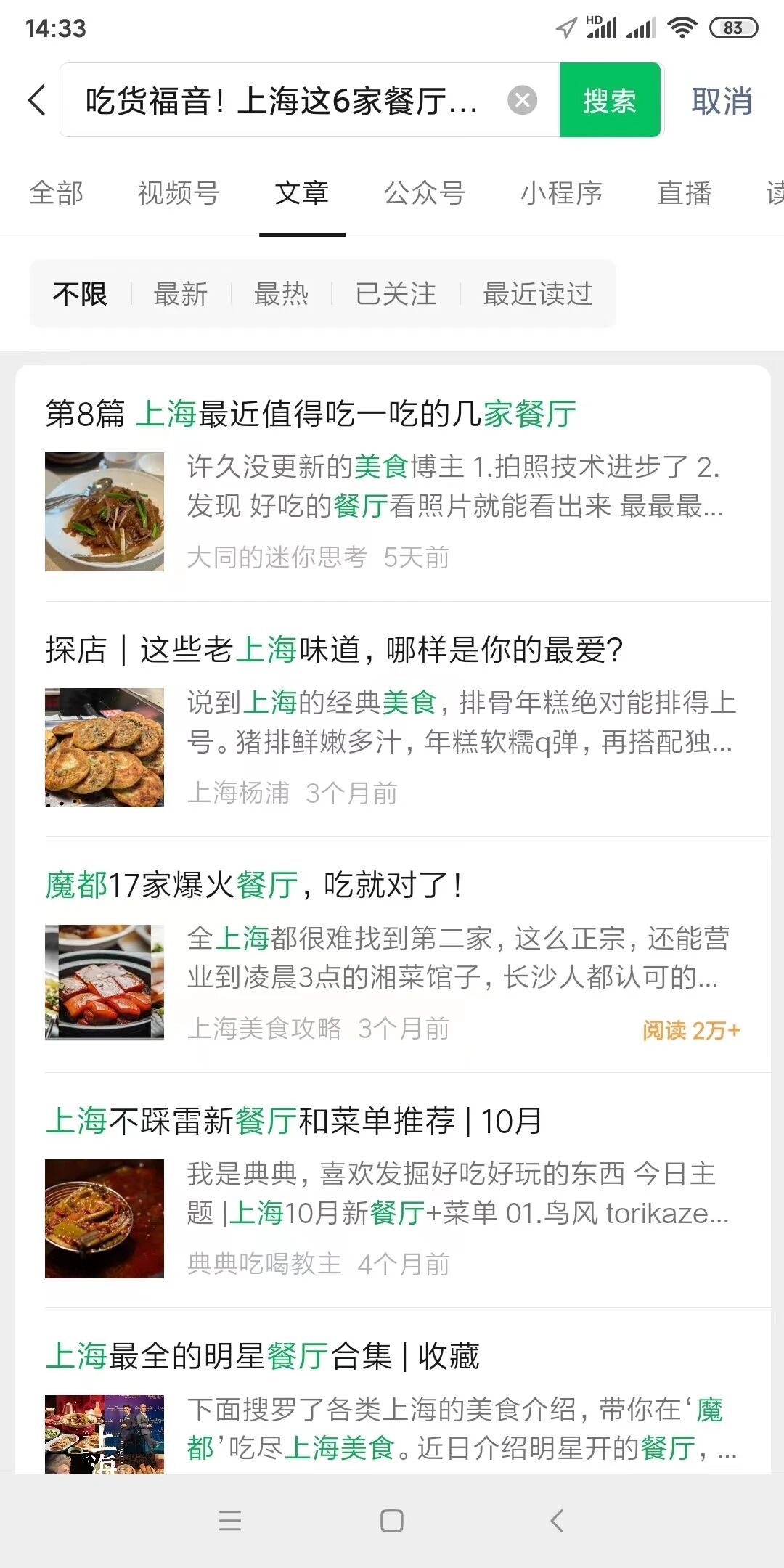The height and width of the screenshot is (1568, 784).
Task: Open article 上海最全的明星餐厅合集
Action: pyautogui.click(x=263, y=1356)
